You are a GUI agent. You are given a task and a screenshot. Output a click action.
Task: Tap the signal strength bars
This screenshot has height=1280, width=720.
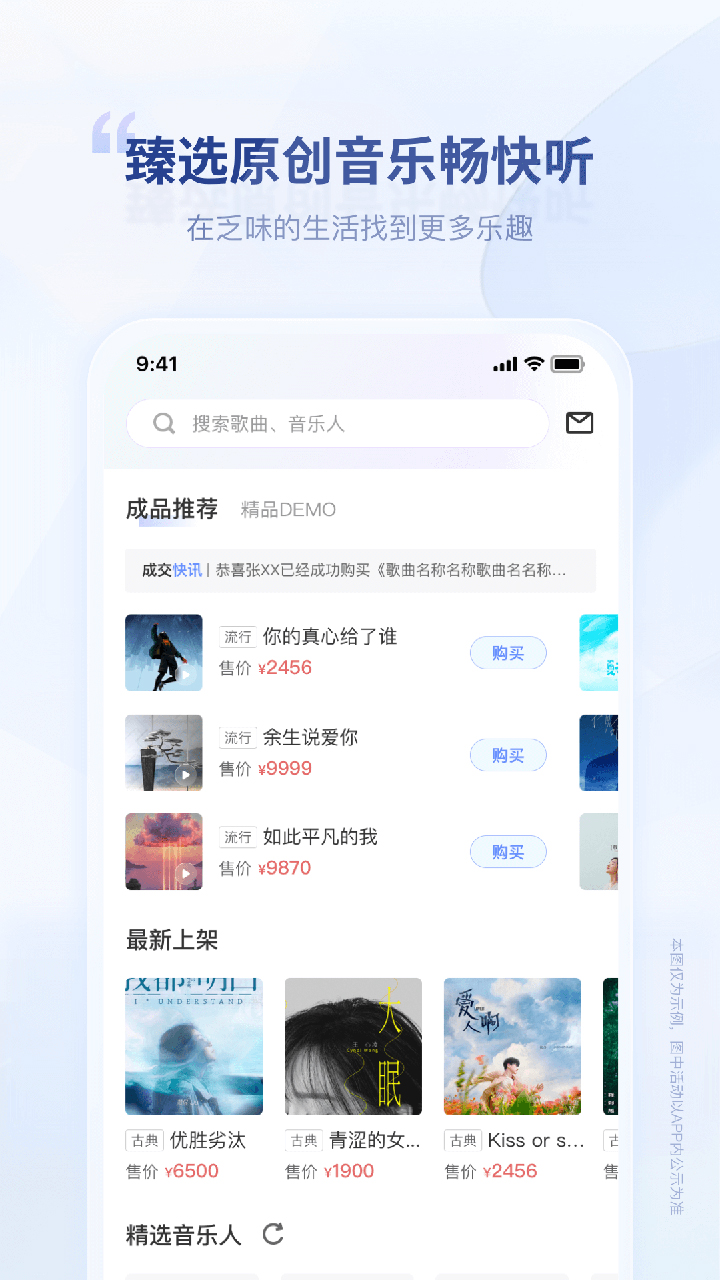point(504,364)
